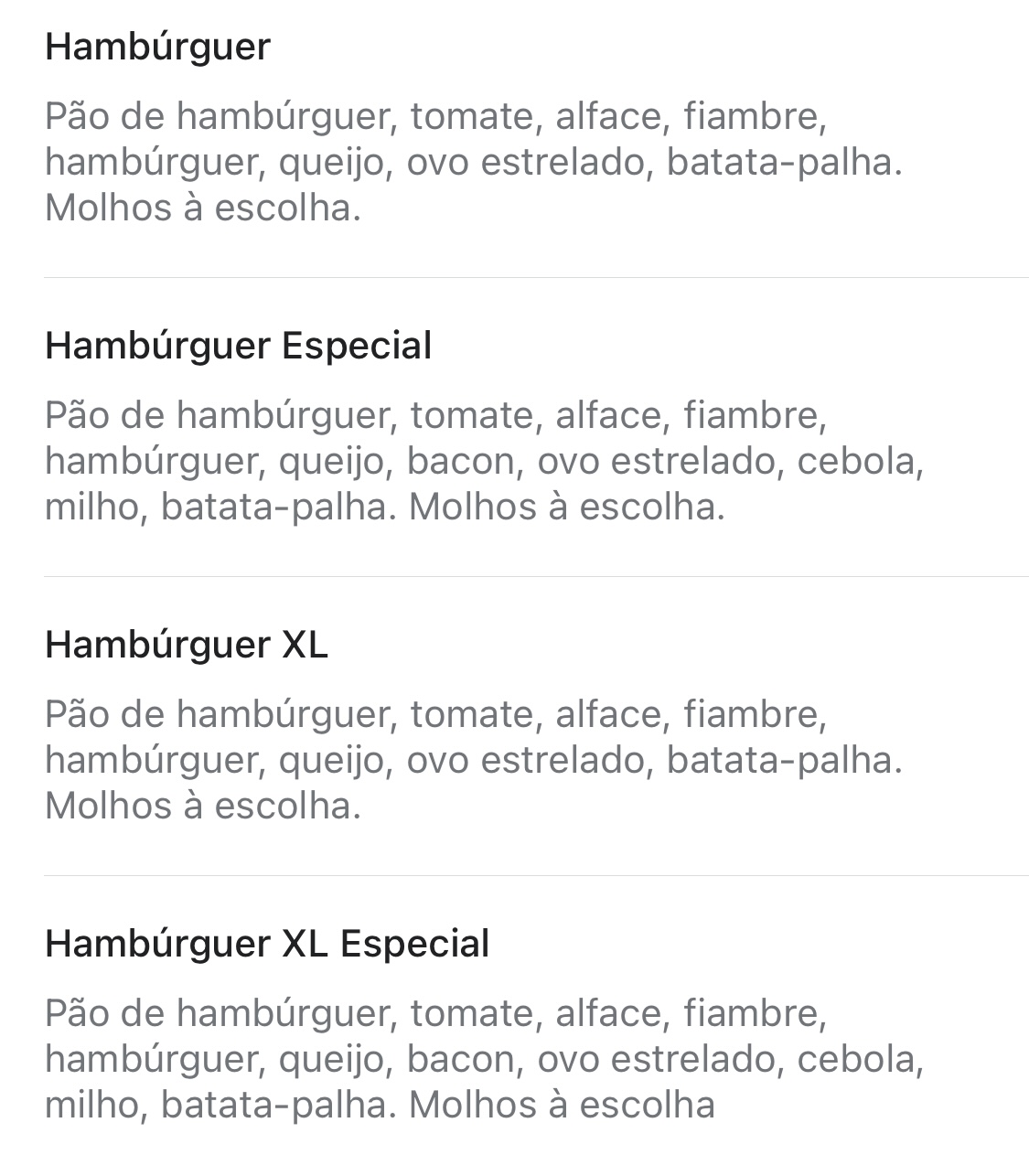The width and height of the screenshot is (1029, 1176).
Task: Select the Hambúrguer Especial item
Action: click(x=238, y=346)
